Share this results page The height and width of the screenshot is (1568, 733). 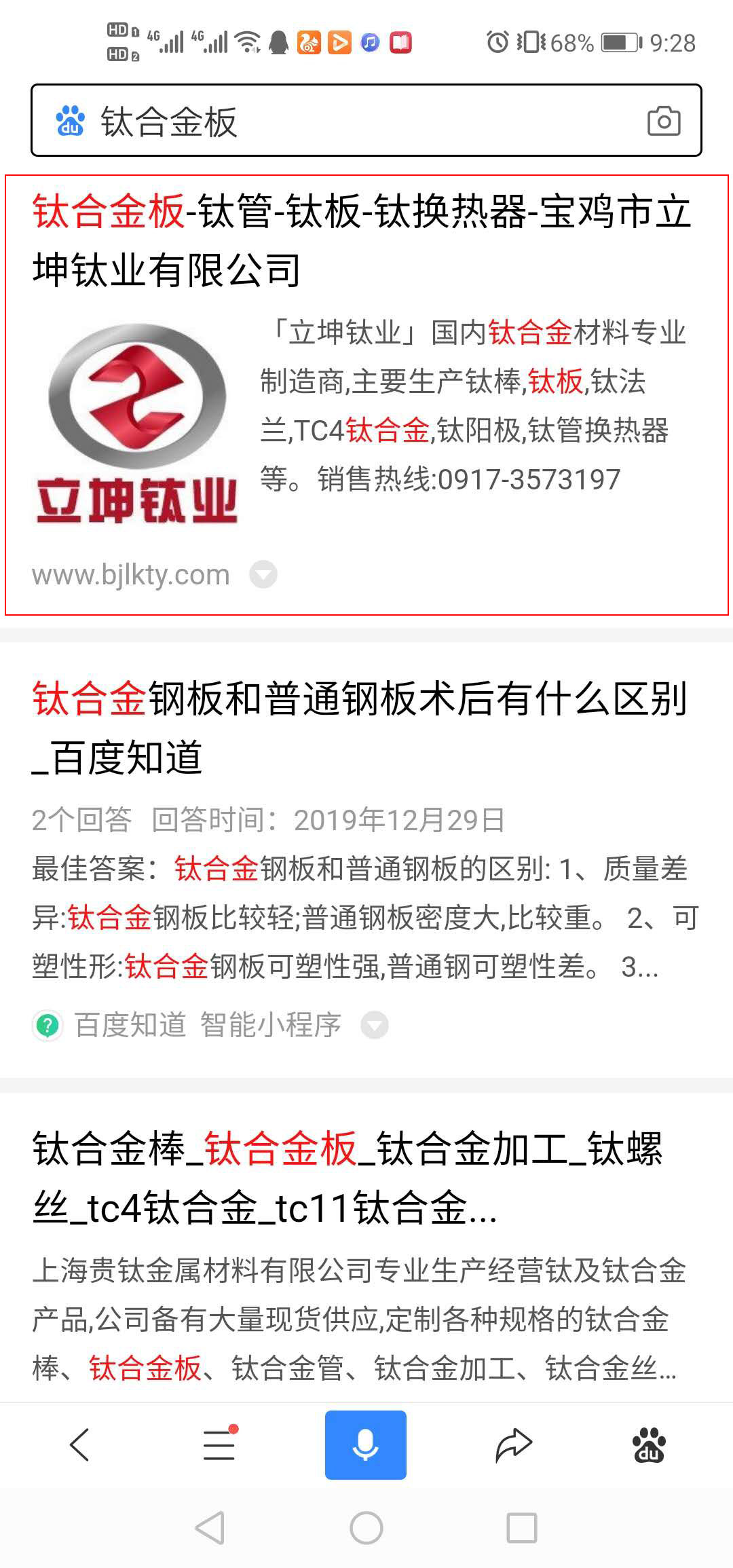(x=513, y=1445)
